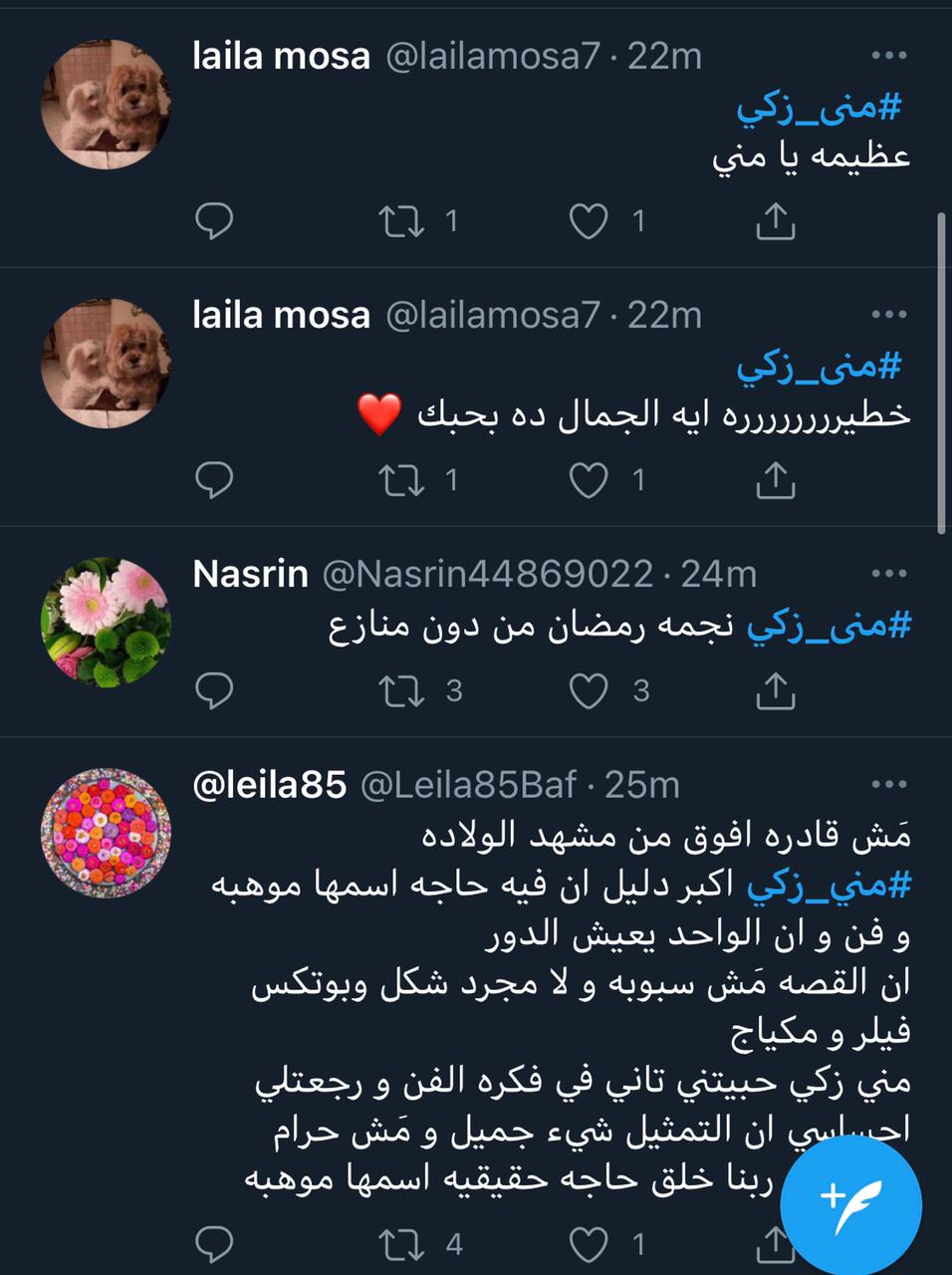Like @leila85's tweet
The image size is (952, 1275).
tap(589, 1243)
